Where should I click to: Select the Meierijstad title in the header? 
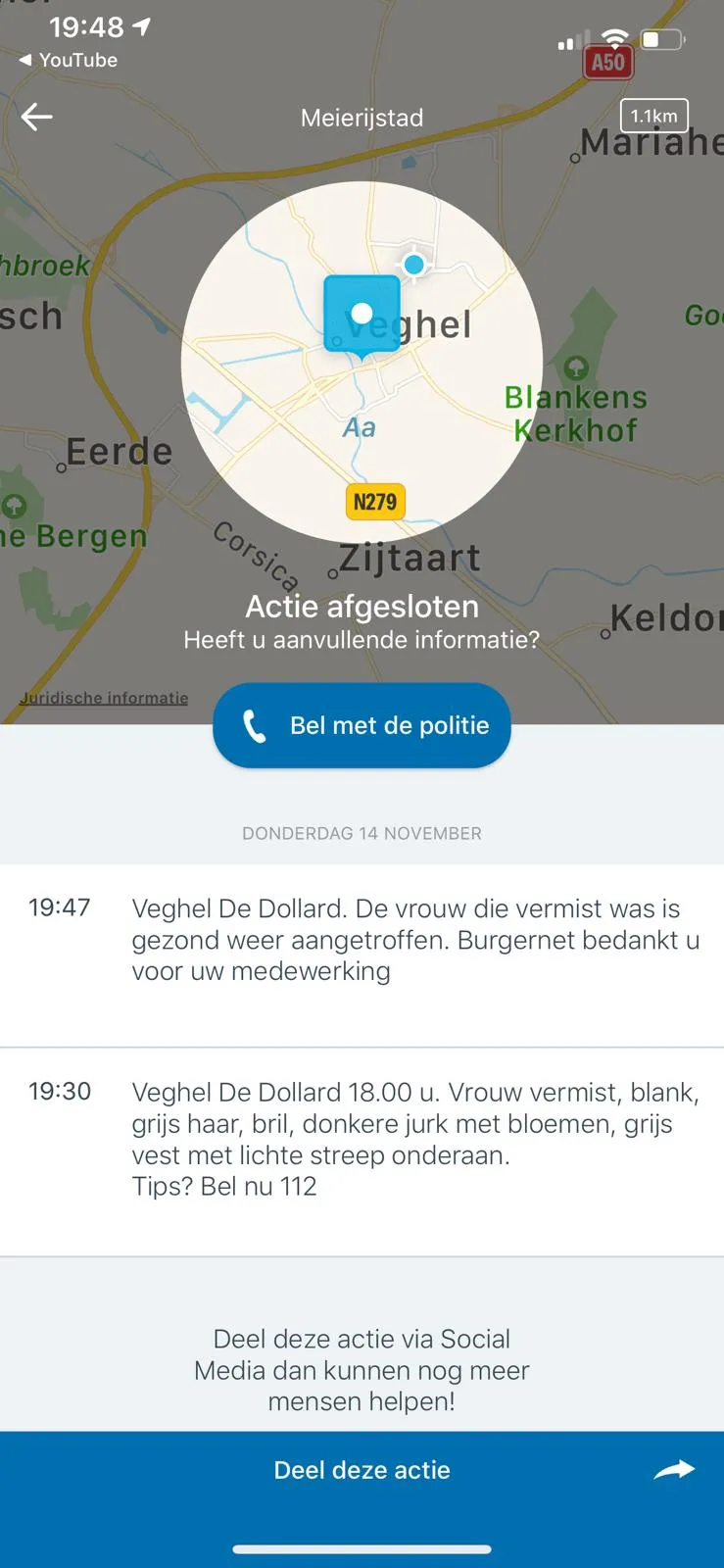(361, 118)
